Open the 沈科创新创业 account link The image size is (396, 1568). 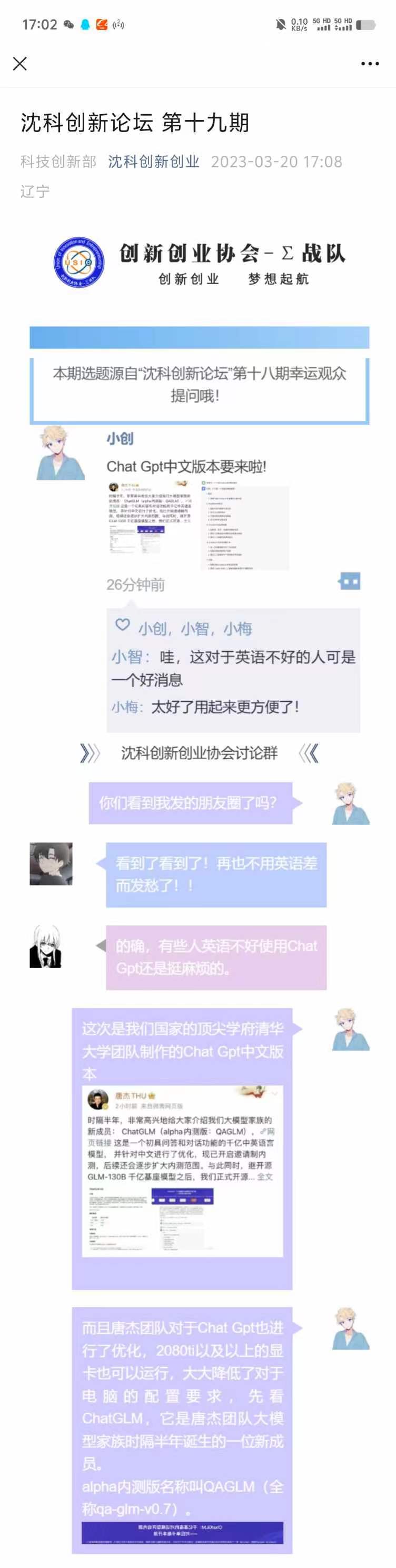154,162
